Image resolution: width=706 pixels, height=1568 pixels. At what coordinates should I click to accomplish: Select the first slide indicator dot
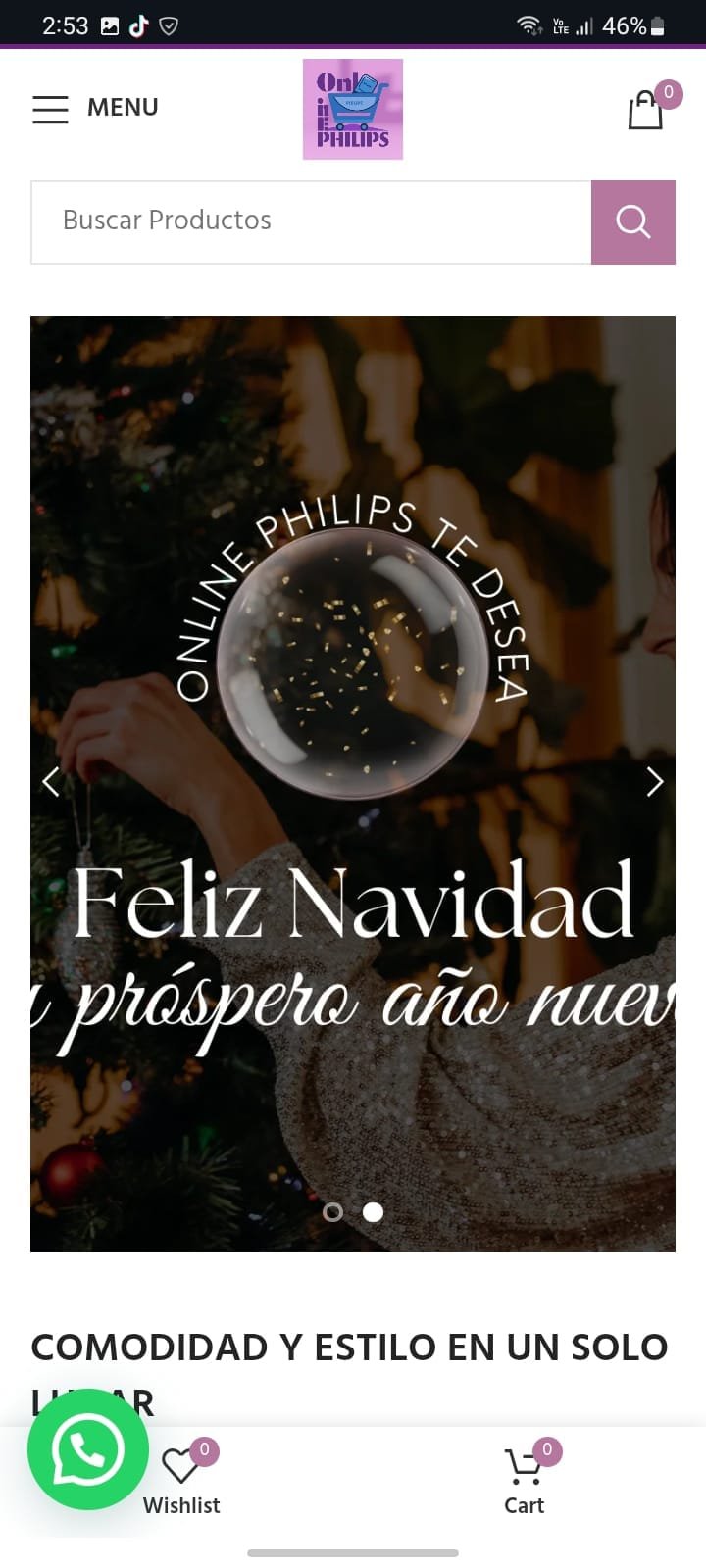click(x=332, y=1212)
